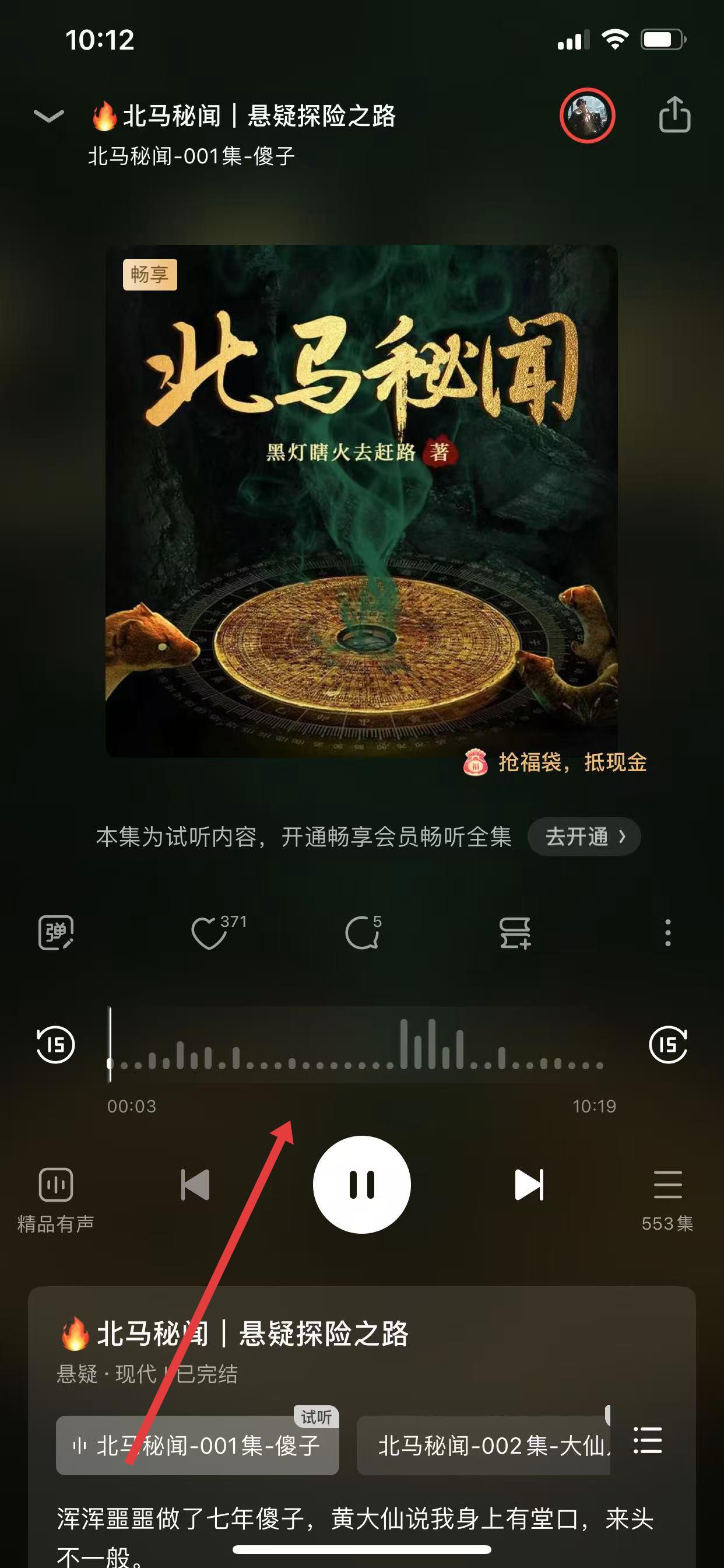Skip forward 15 seconds
This screenshot has height=1568, width=724.
[668, 1045]
